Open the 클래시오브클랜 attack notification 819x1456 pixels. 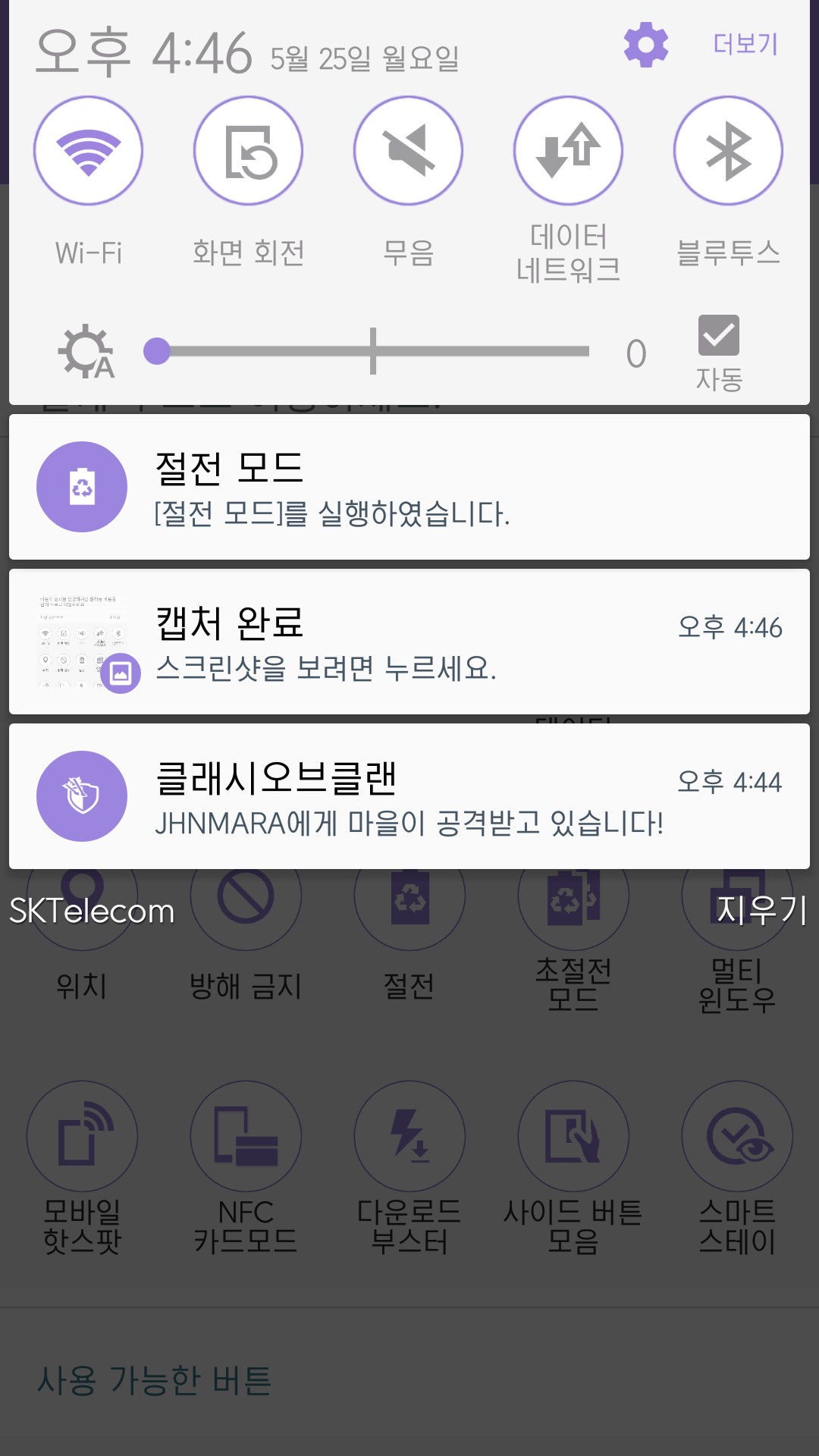tap(409, 796)
